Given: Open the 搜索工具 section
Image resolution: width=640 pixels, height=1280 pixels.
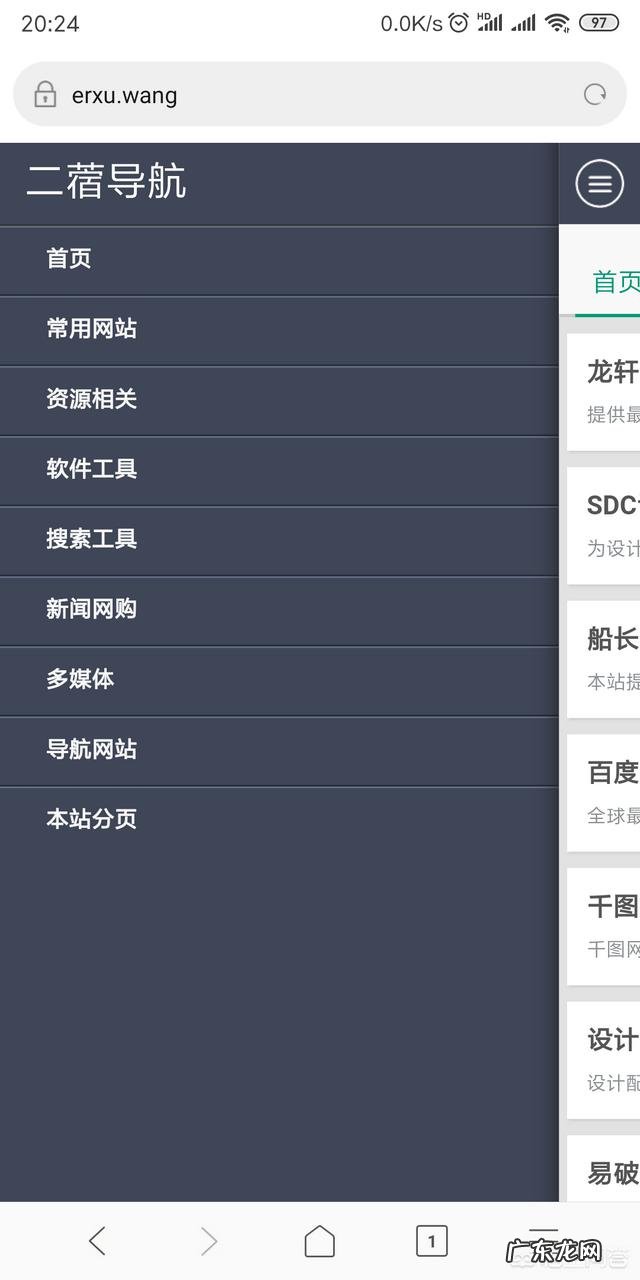Looking at the screenshot, I should pyautogui.click(x=92, y=539).
